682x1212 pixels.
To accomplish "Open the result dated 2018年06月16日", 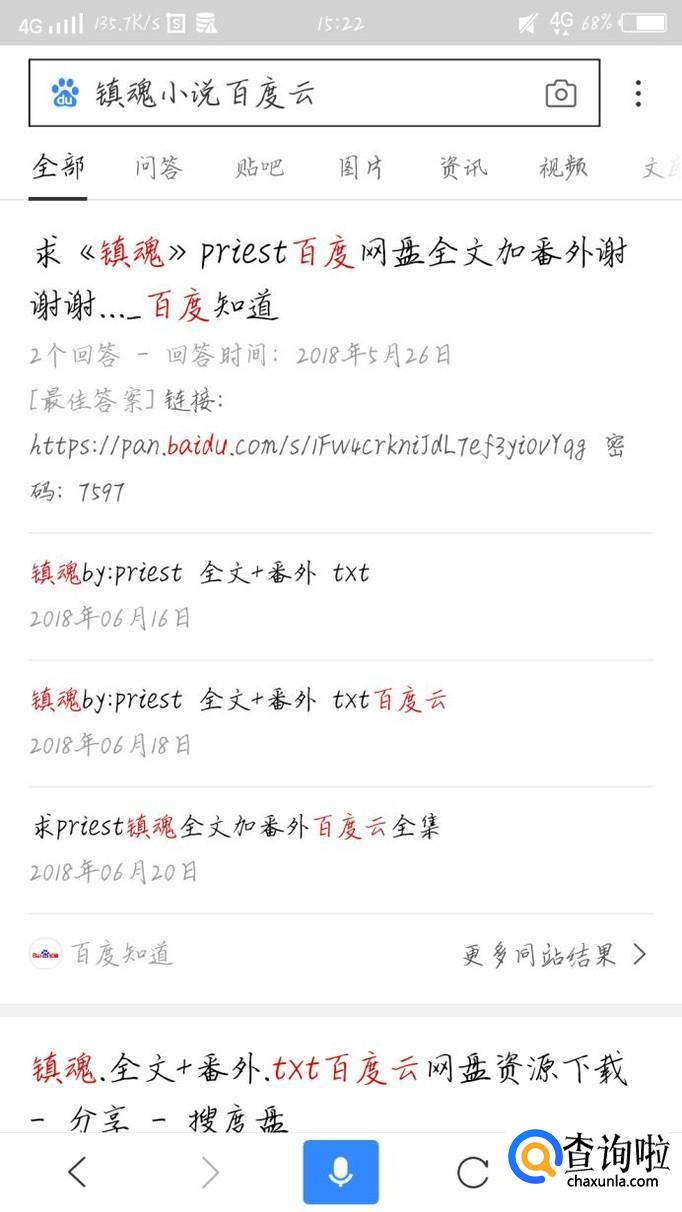I will pyautogui.click(x=200, y=573).
